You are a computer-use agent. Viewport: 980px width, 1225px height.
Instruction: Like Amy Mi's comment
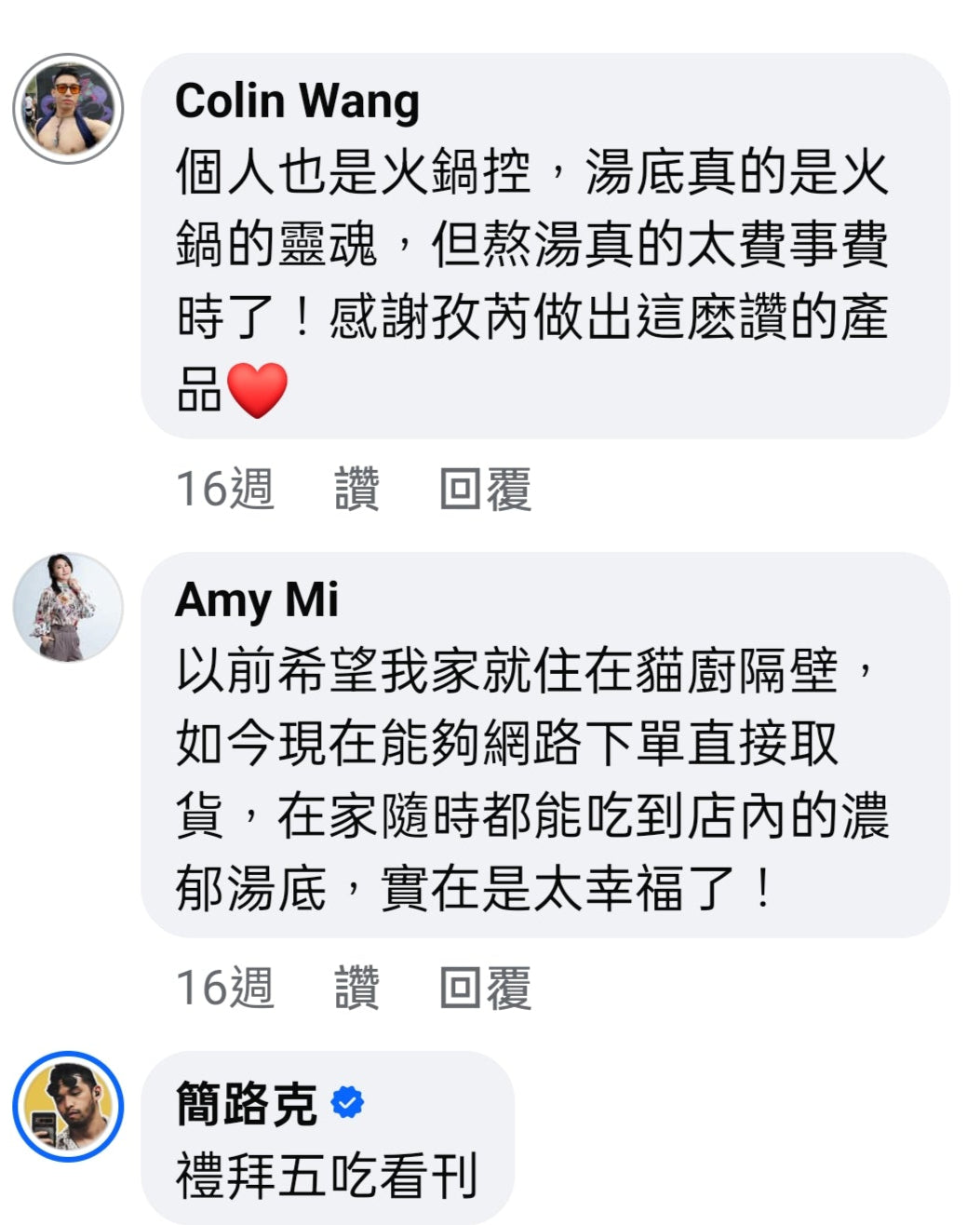tap(356, 988)
